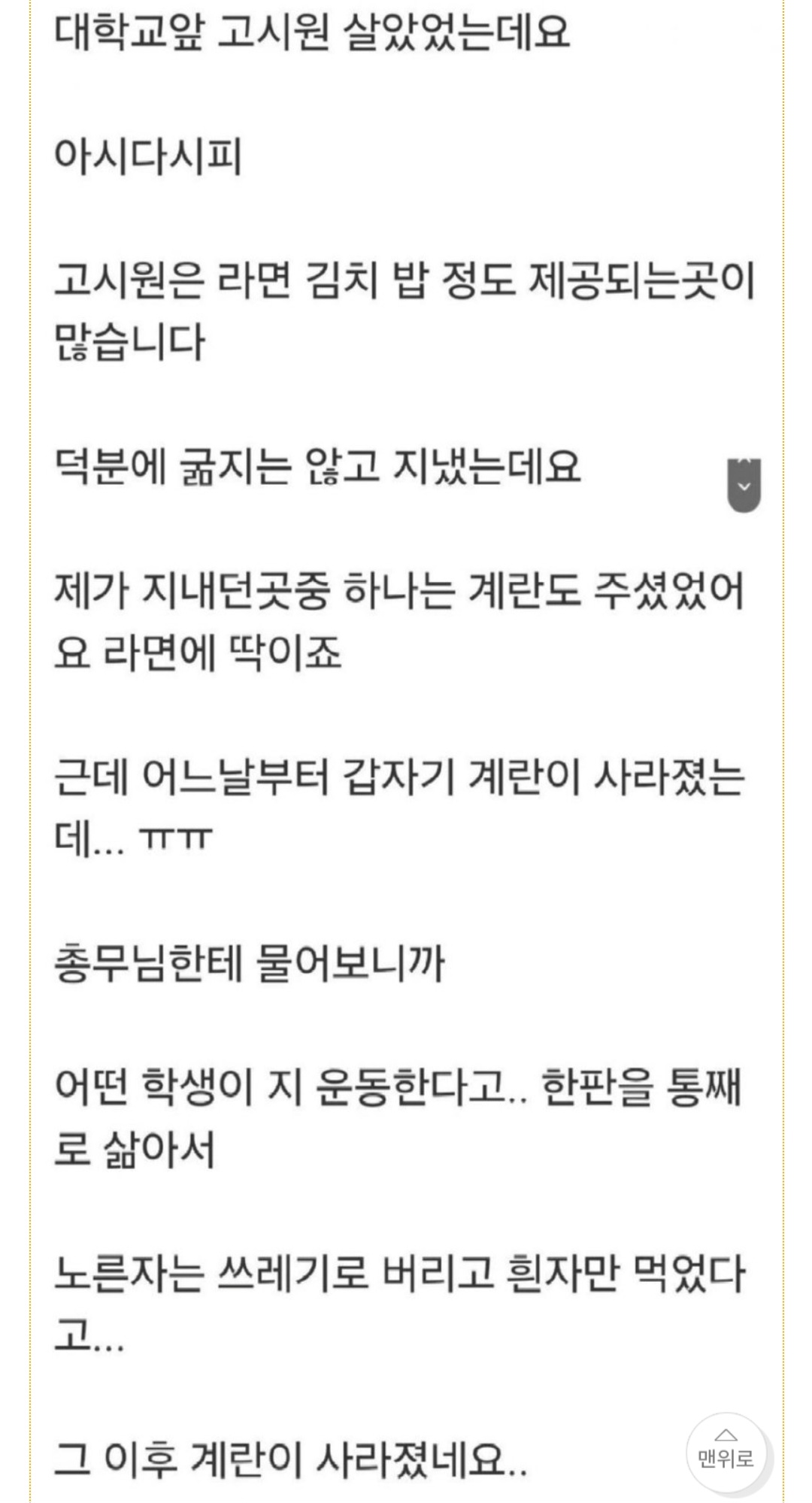The image size is (812, 1503).
Task: Tap the down chevron on the scroll handle
Action: tap(744, 487)
